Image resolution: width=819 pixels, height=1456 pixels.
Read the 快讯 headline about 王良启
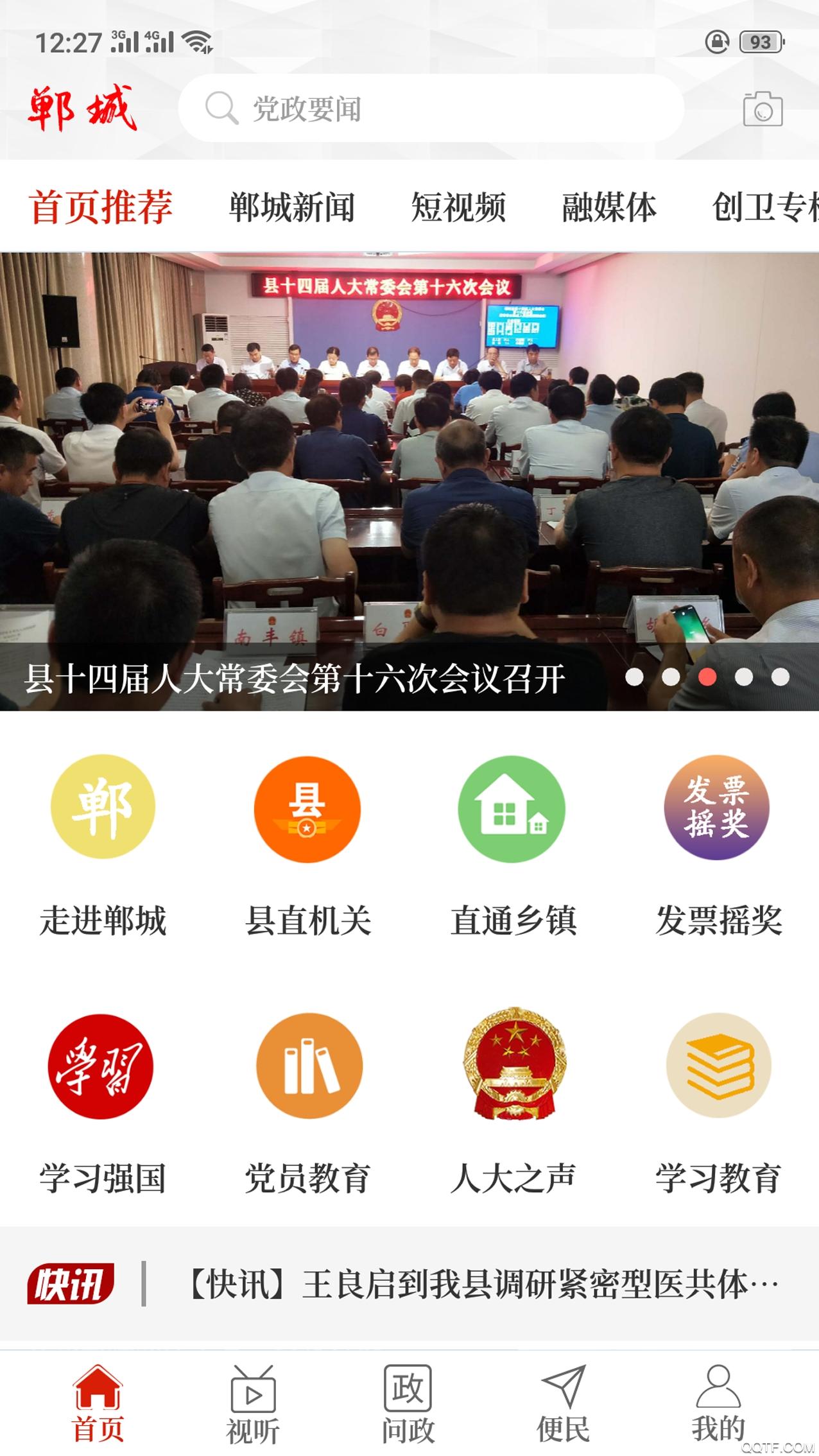coord(483,1285)
